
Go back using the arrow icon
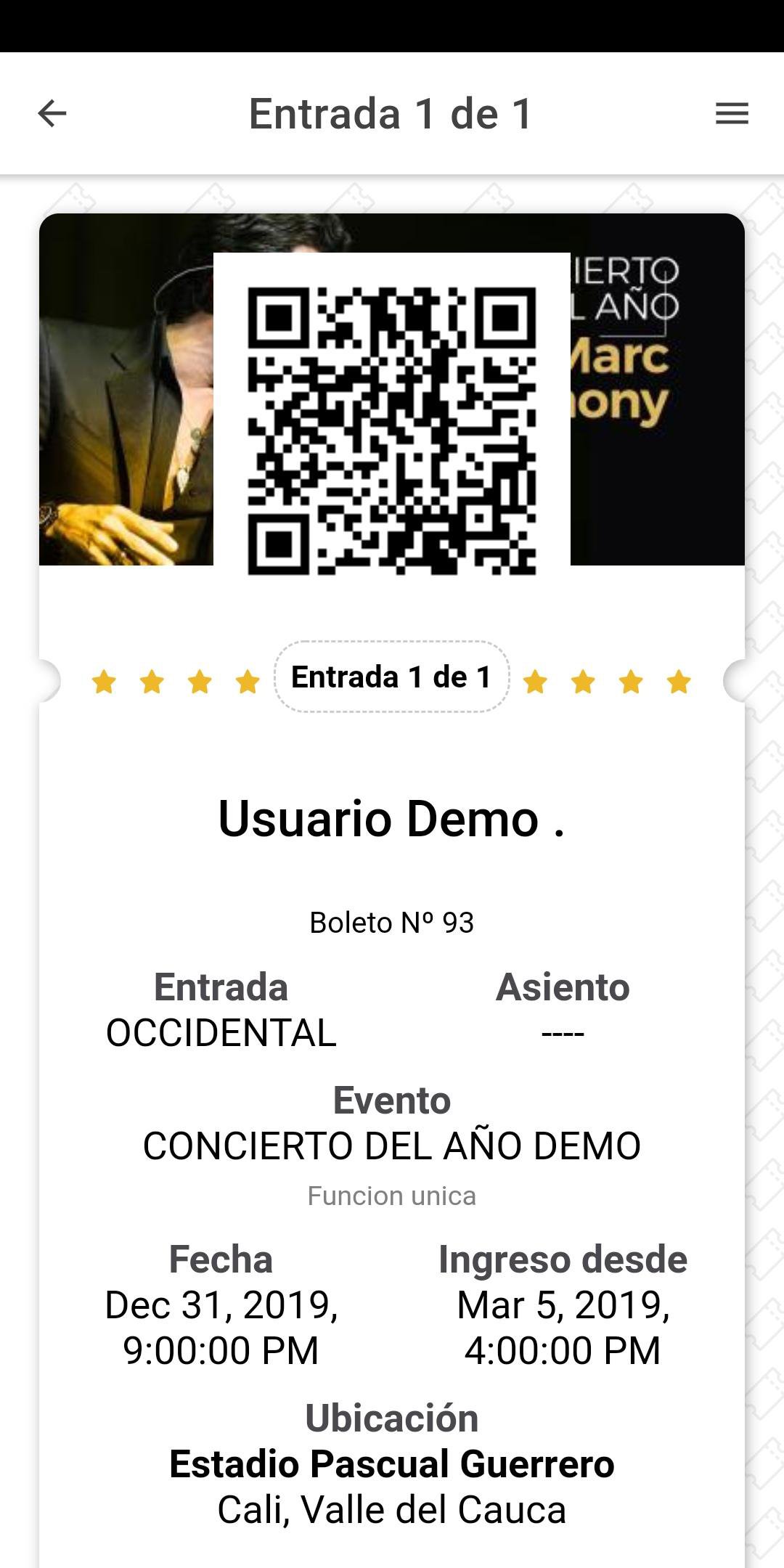pos(52,113)
